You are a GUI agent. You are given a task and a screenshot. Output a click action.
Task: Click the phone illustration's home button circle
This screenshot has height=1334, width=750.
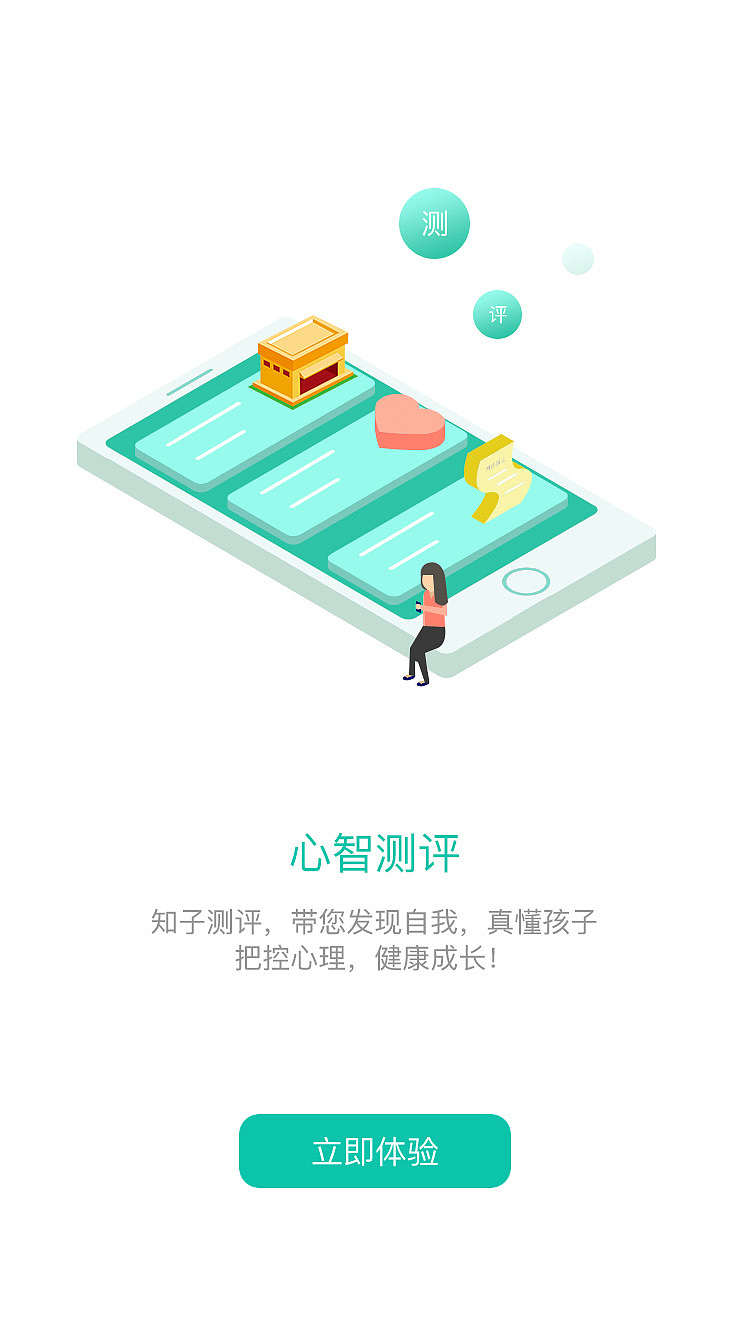click(x=527, y=579)
